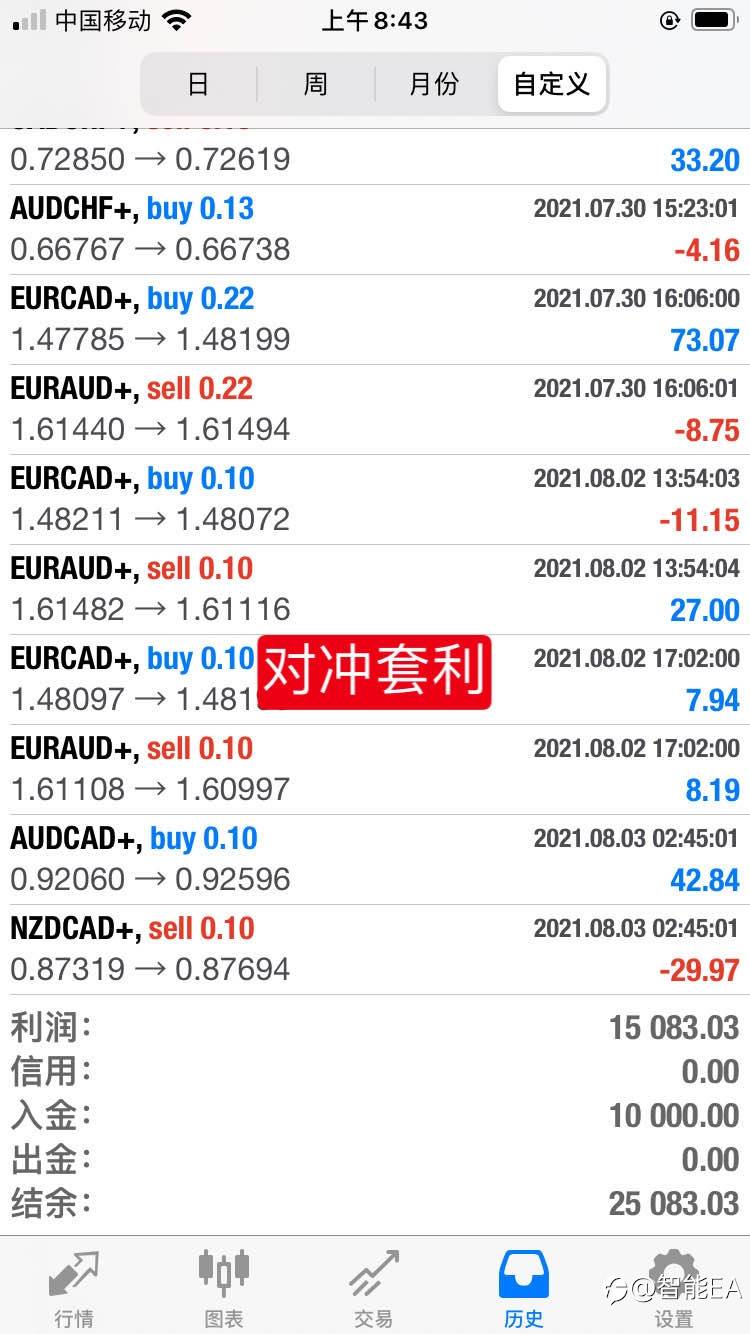
Task: Open 设置 from the bottom bar
Action: pyautogui.click(x=673, y=1288)
